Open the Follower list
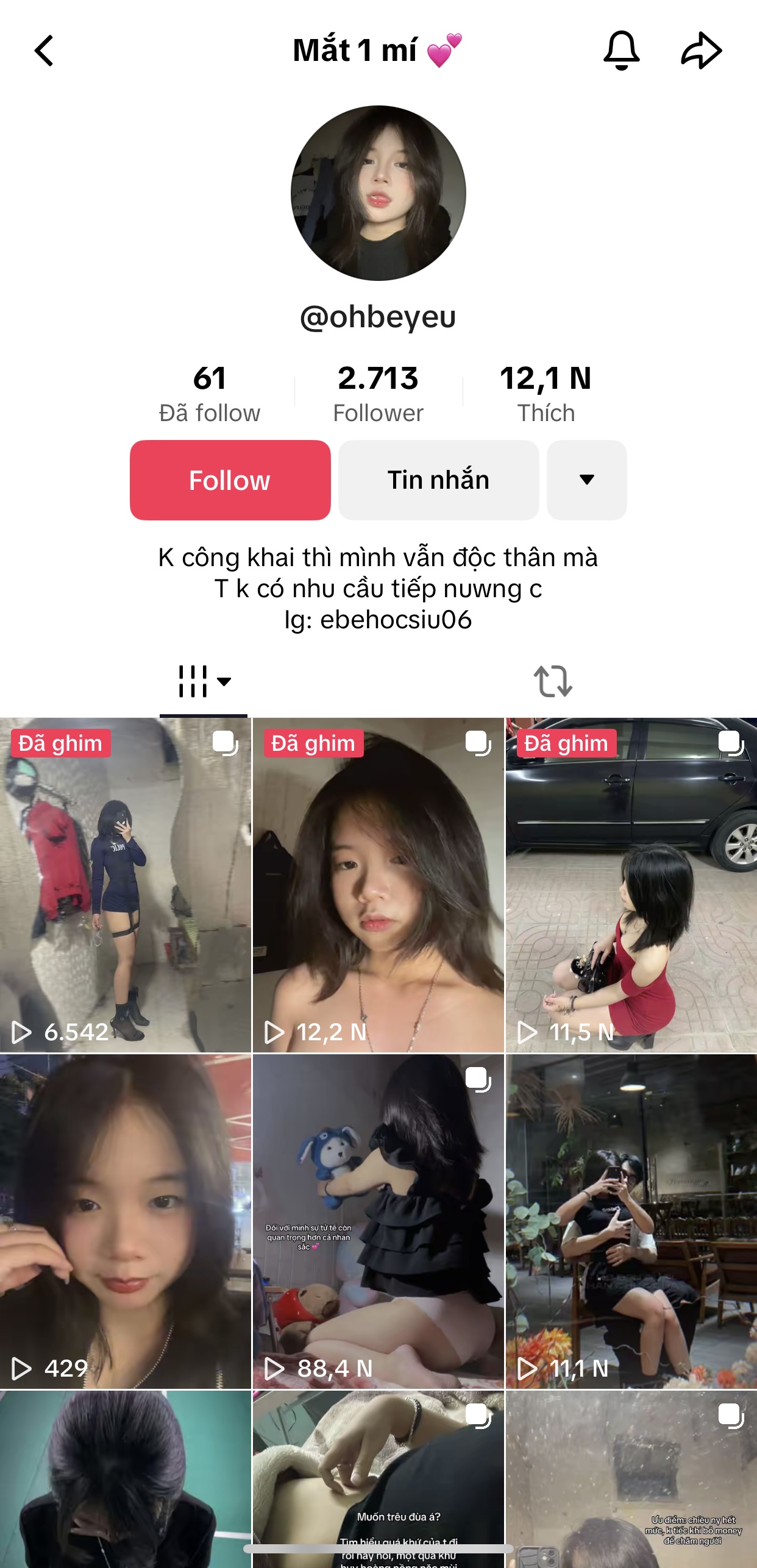 pyautogui.click(x=378, y=394)
